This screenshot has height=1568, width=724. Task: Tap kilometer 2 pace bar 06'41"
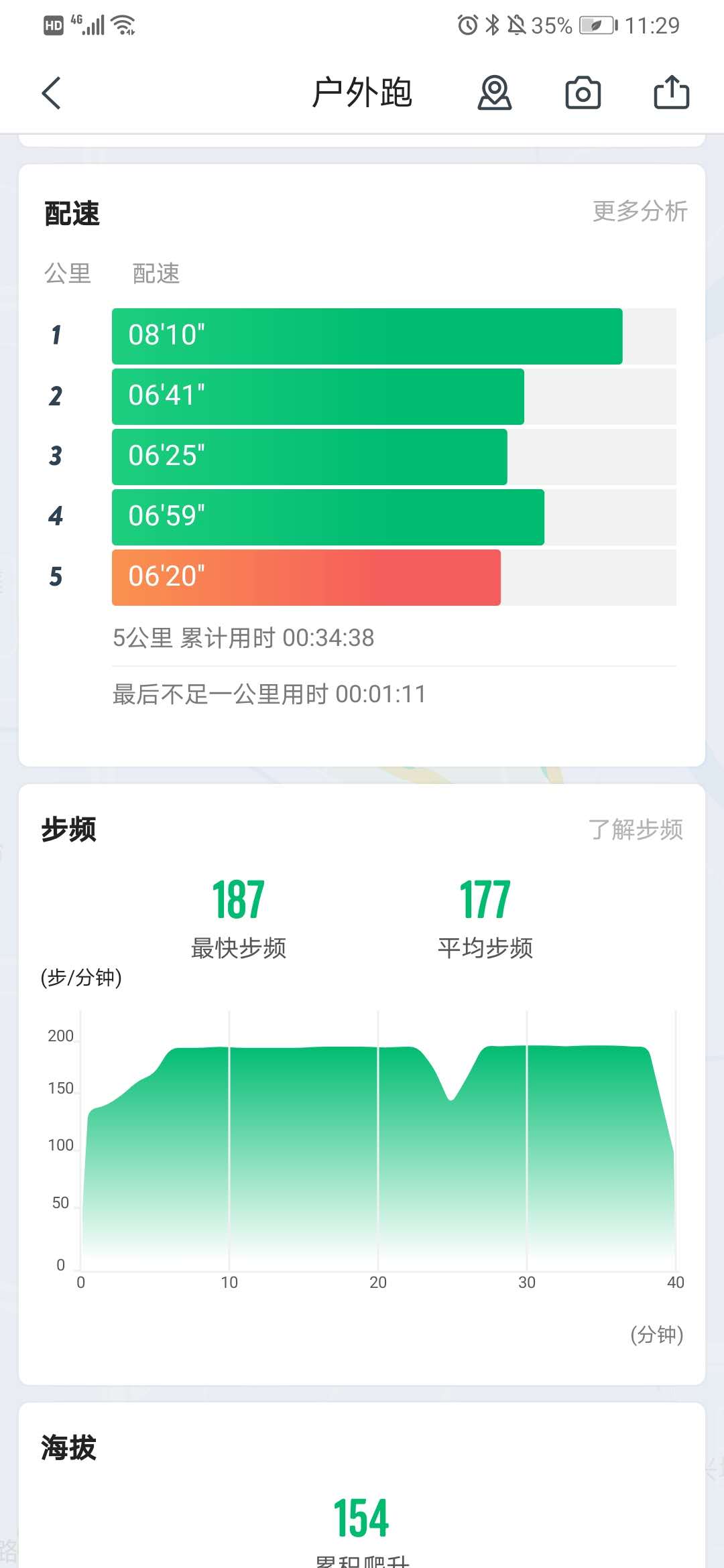point(318,395)
